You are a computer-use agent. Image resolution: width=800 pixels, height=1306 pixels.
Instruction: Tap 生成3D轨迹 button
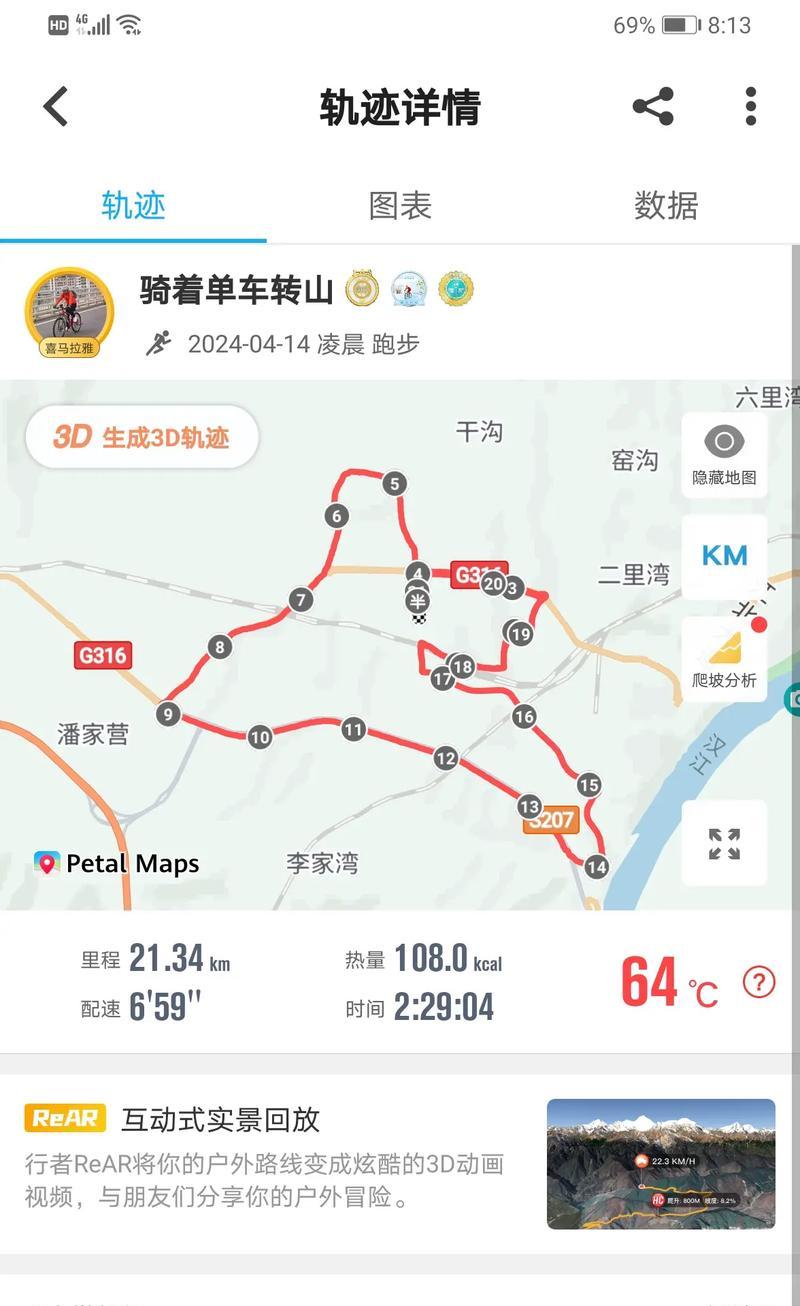(142, 437)
